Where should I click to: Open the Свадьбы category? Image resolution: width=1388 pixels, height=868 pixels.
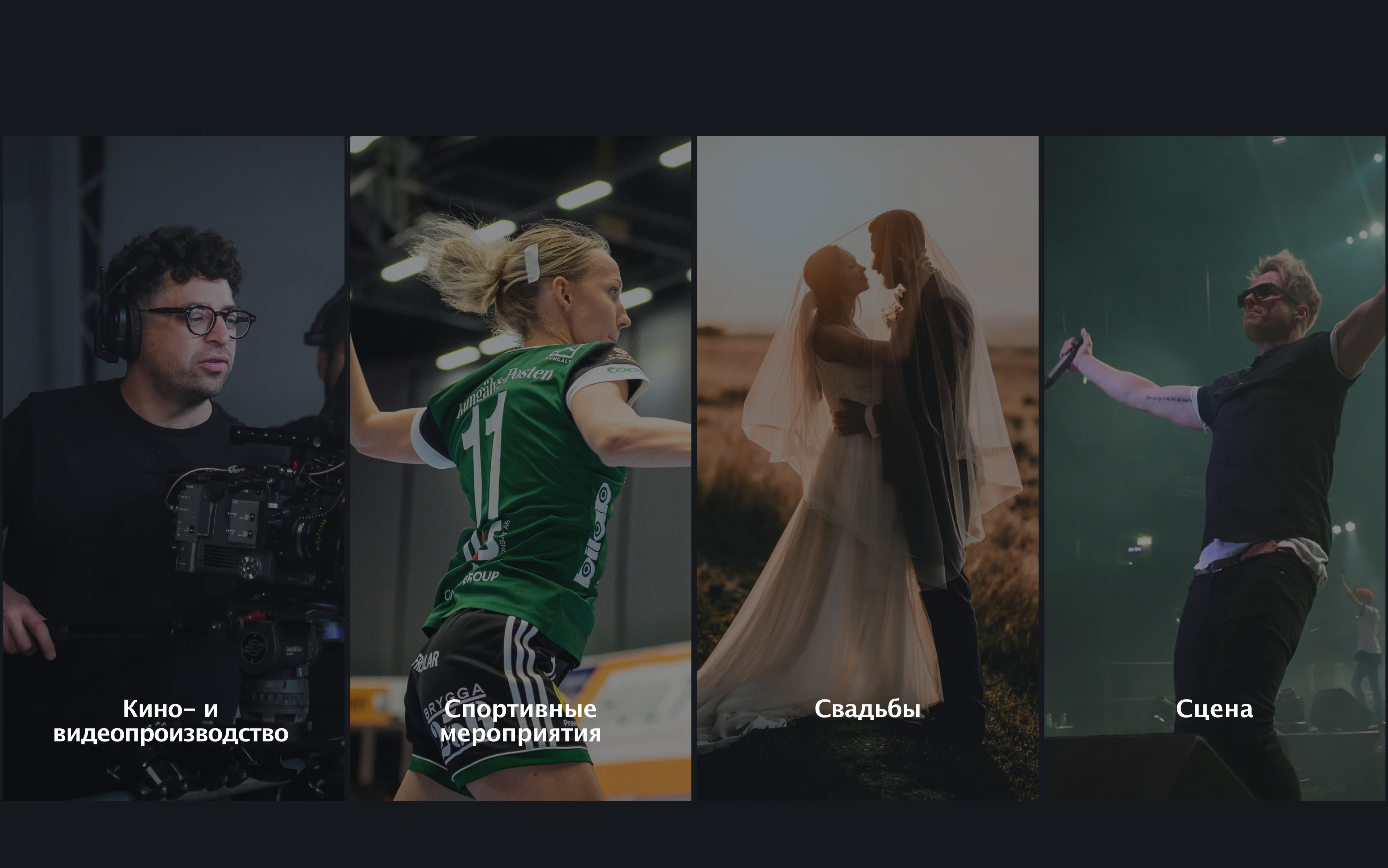click(867, 468)
